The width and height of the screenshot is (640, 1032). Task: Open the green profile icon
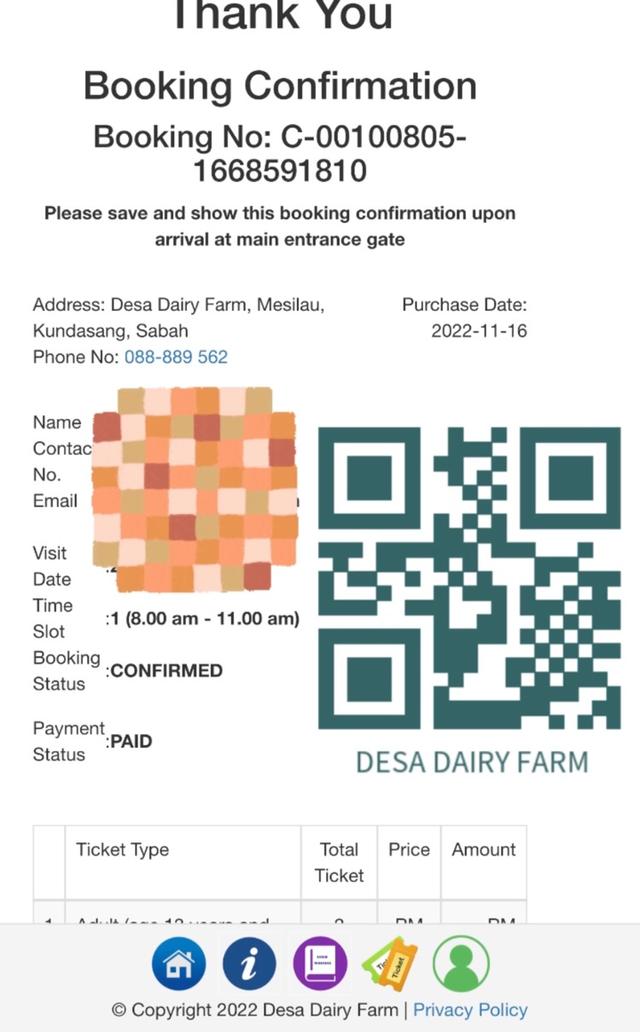[461, 964]
